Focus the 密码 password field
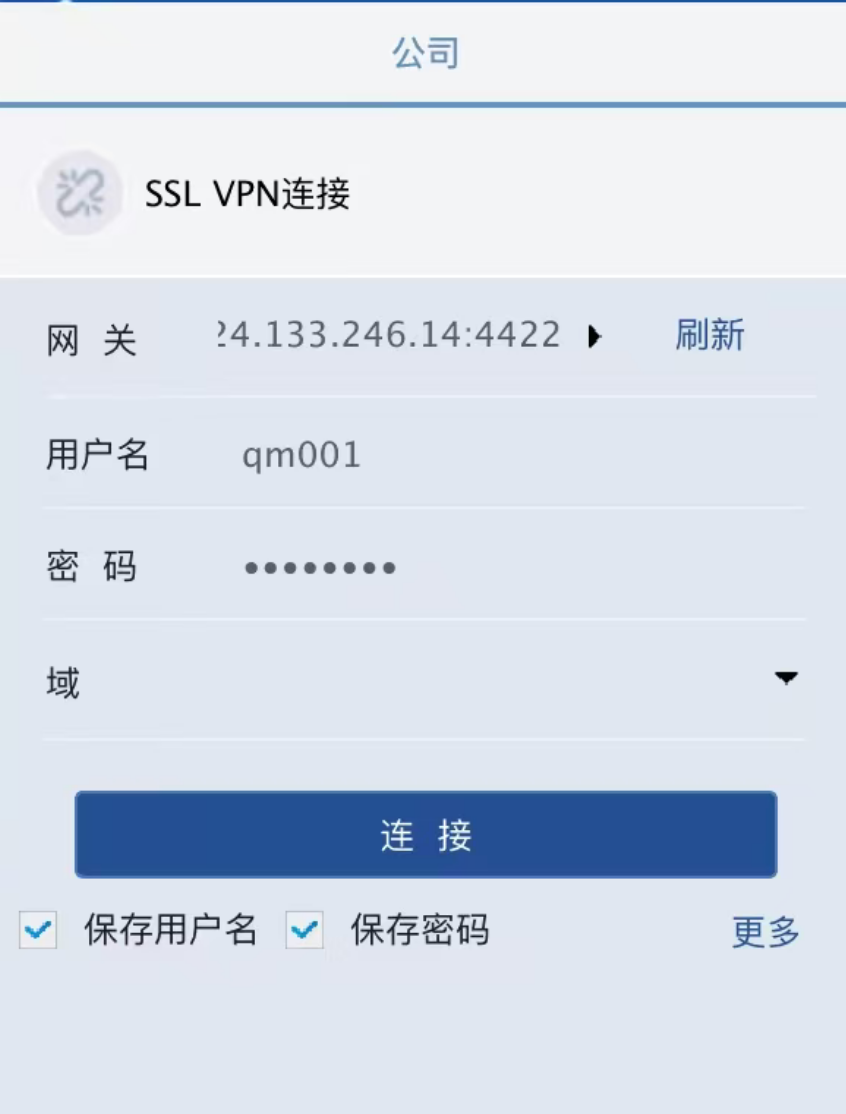The width and height of the screenshot is (846, 1114). click(x=400, y=568)
